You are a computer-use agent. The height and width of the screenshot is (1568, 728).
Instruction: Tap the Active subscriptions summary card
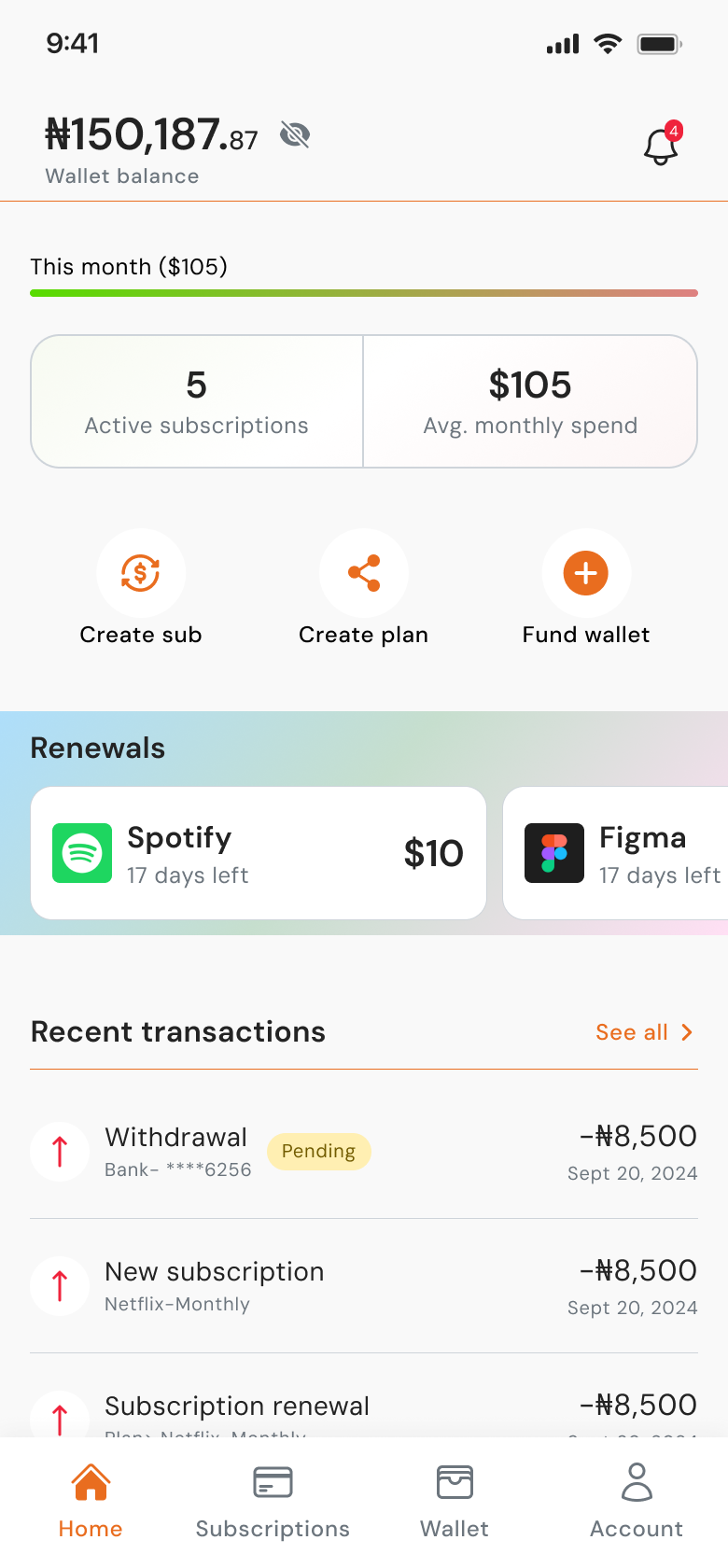pos(195,400)
